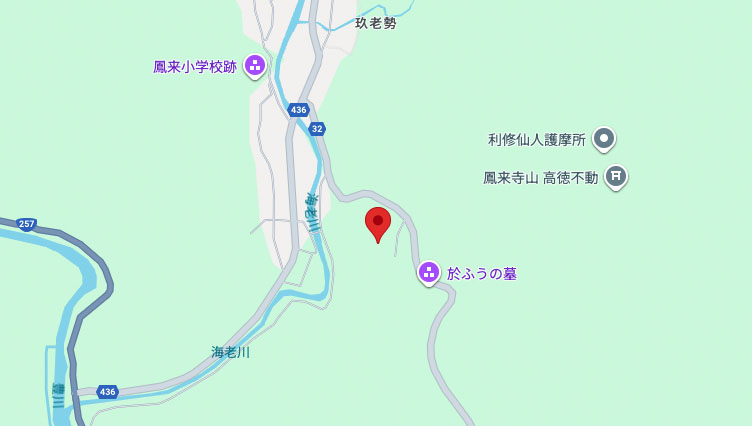This screenshot has width=752, height=426.
Task: Tap the 鳳来寺山 高徳不動 shrine marker
Action: (616, 177)
